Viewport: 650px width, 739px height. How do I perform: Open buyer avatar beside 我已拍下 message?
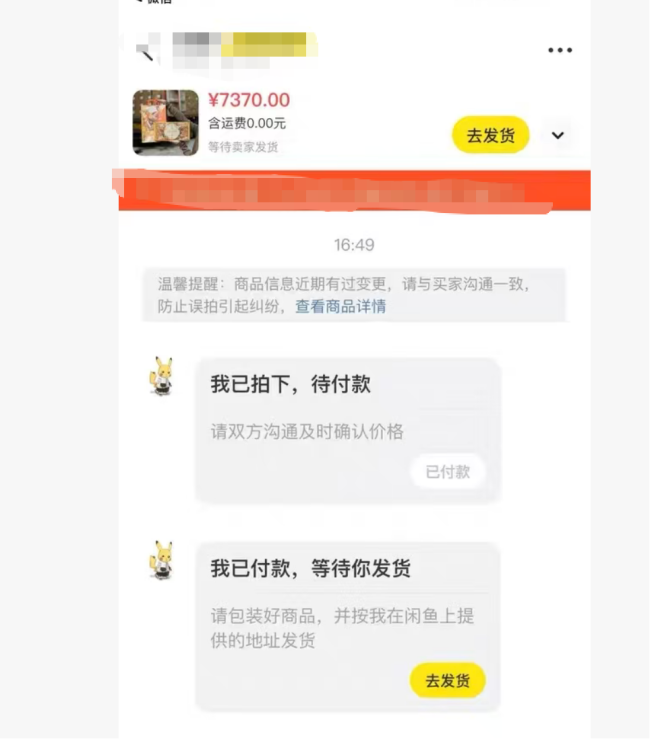point(162,376)
